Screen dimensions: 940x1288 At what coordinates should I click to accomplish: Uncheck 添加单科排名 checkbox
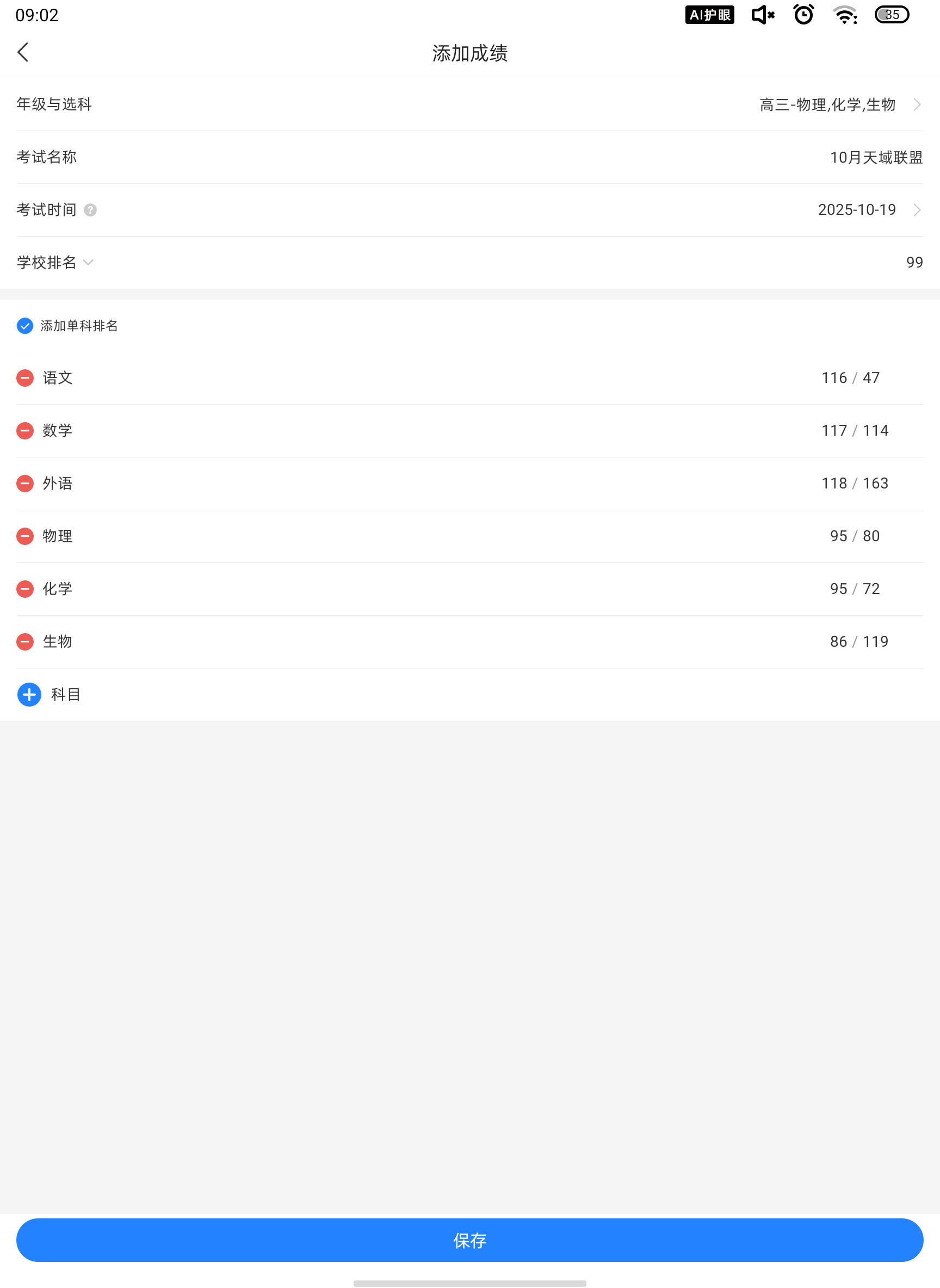25,326
